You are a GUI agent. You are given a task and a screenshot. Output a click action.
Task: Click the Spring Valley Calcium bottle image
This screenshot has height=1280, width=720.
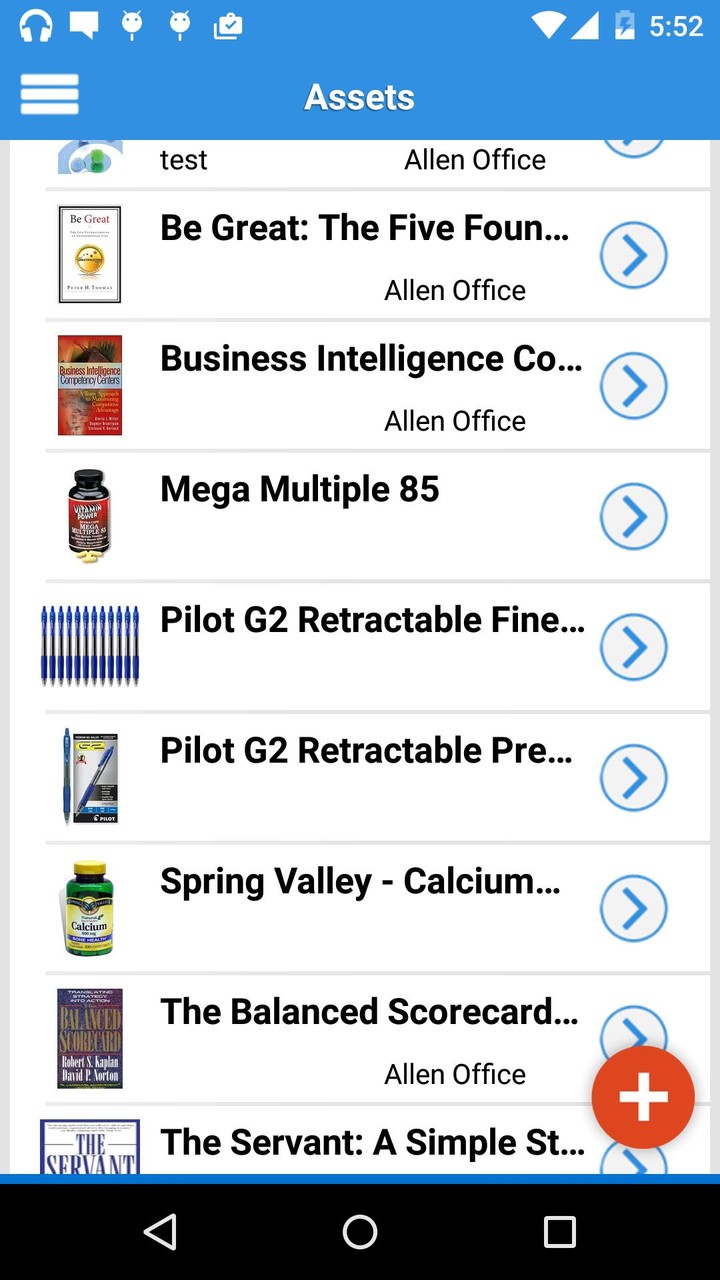coord(89,908)
